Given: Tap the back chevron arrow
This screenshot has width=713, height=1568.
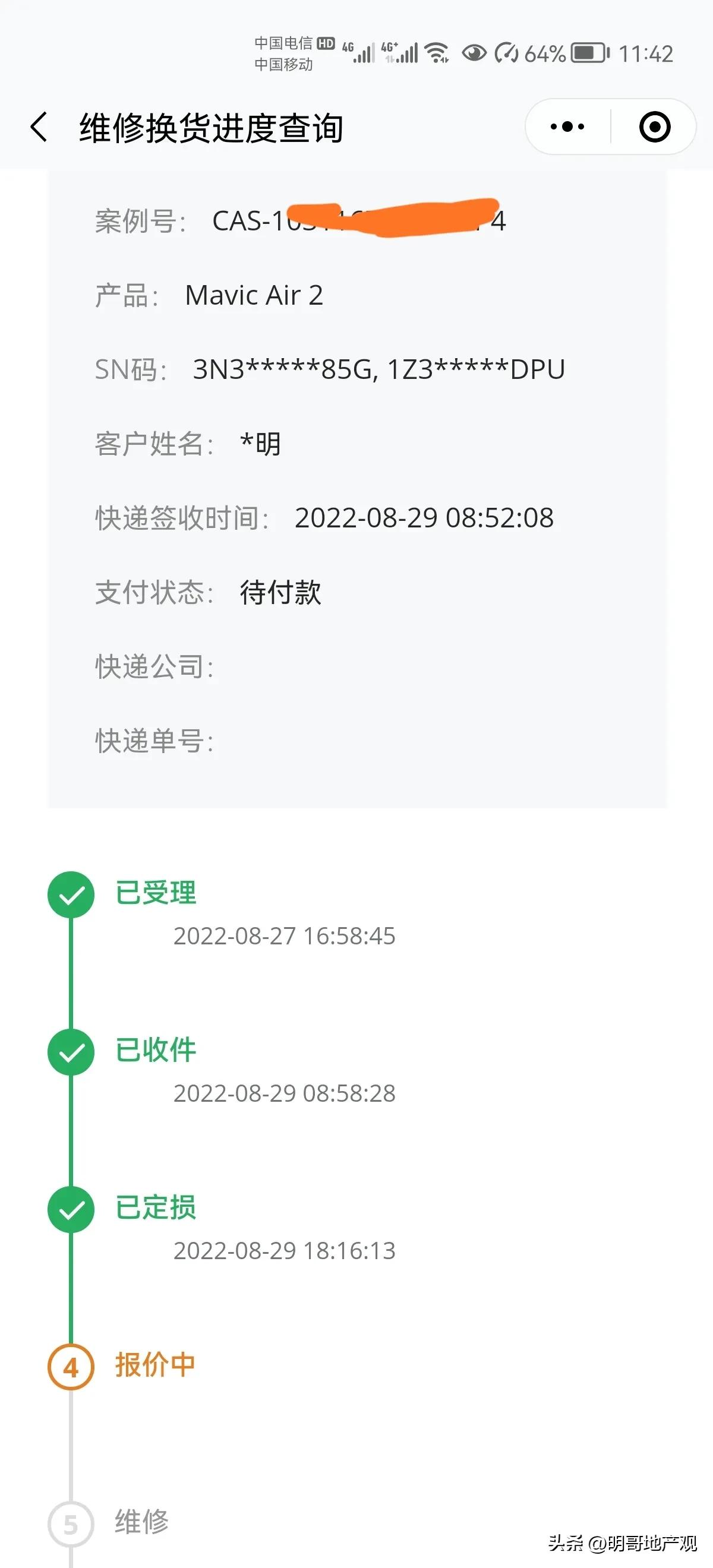Looking at the screenshot, I should [x=39, y=128].
